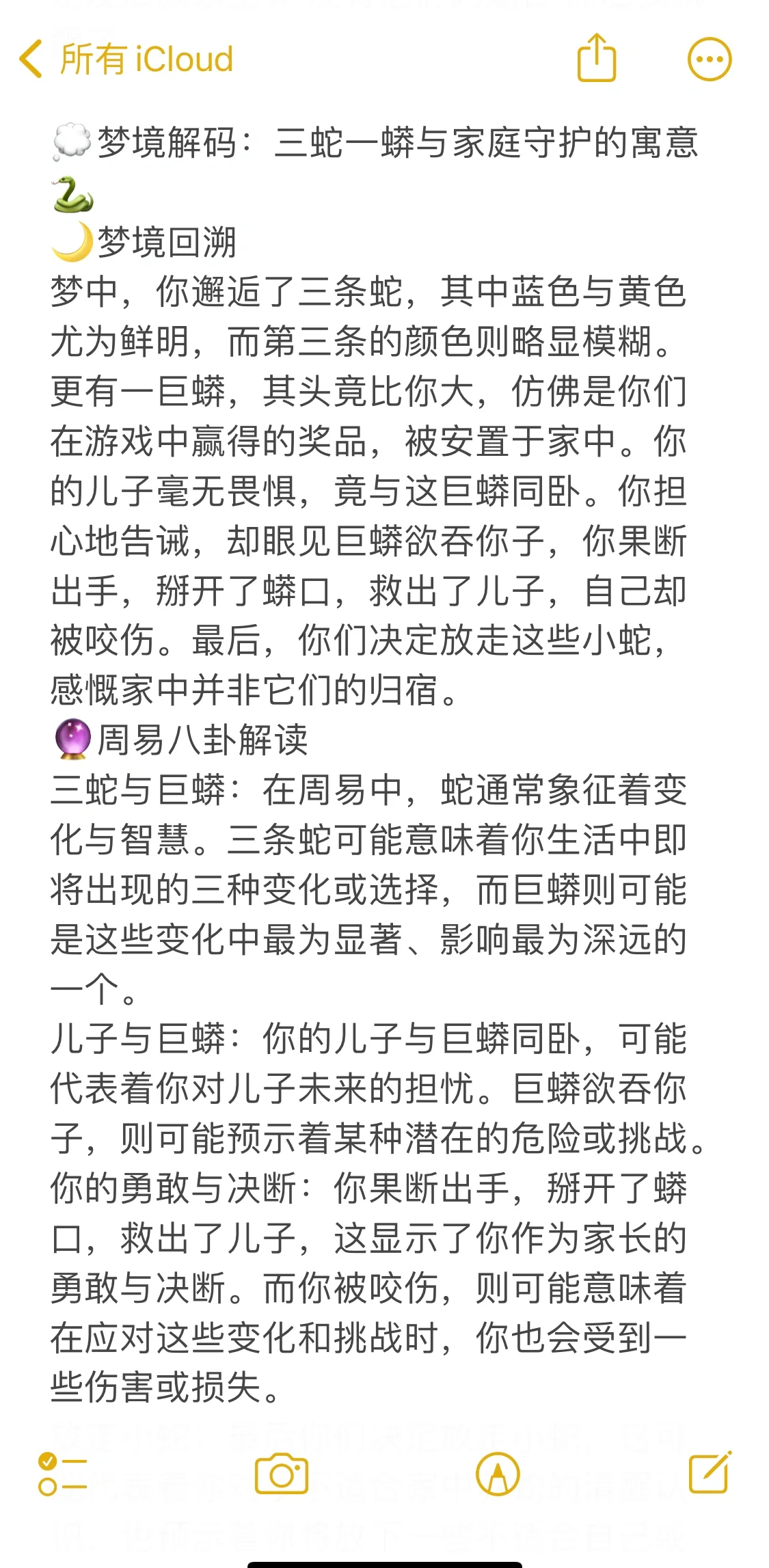Open the markup pen tool

click(x=498, y=1474)
